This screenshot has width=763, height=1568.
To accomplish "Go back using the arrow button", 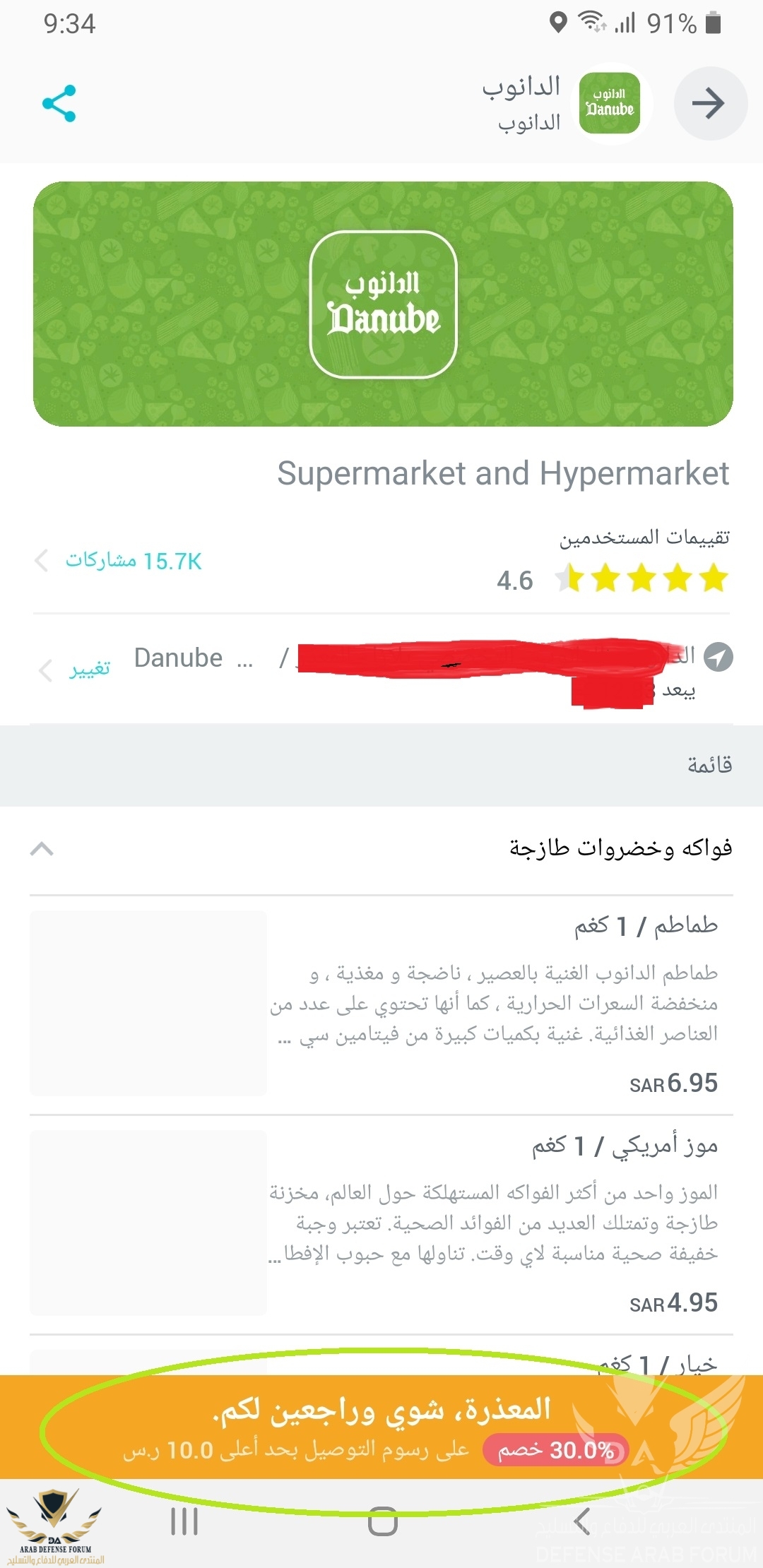I will [709, 104].
